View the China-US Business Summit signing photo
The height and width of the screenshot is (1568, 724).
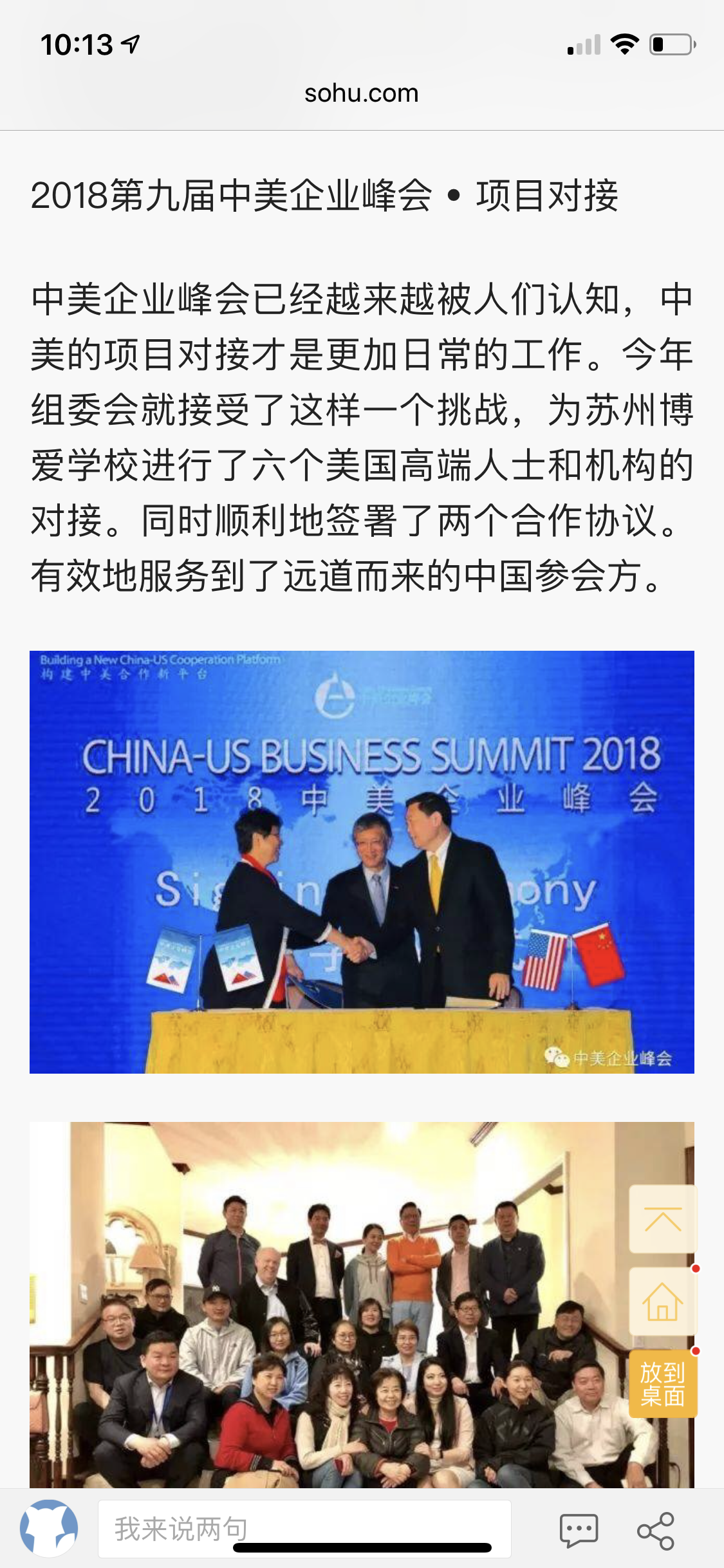pyautogui.click(x=362, y=862)
